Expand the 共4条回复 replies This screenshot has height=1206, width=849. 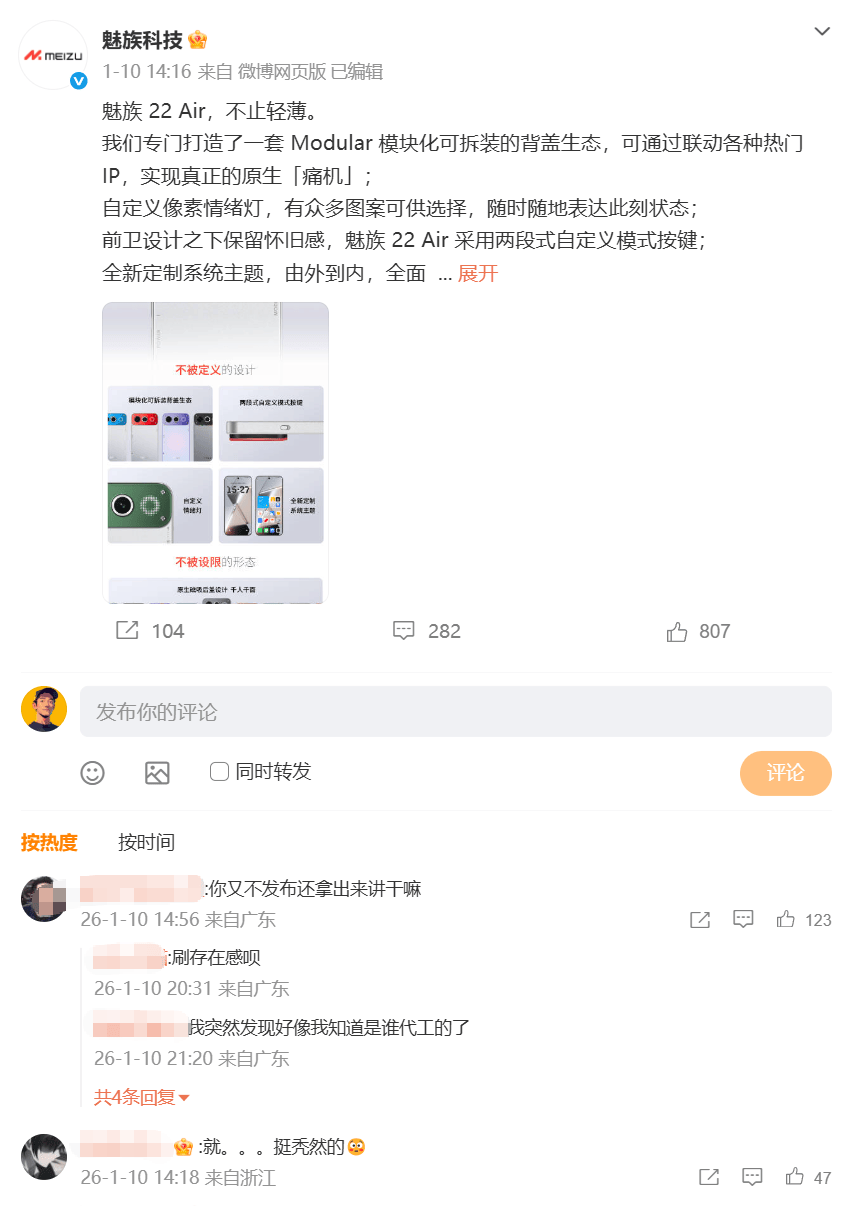[x=142, y=1097]
